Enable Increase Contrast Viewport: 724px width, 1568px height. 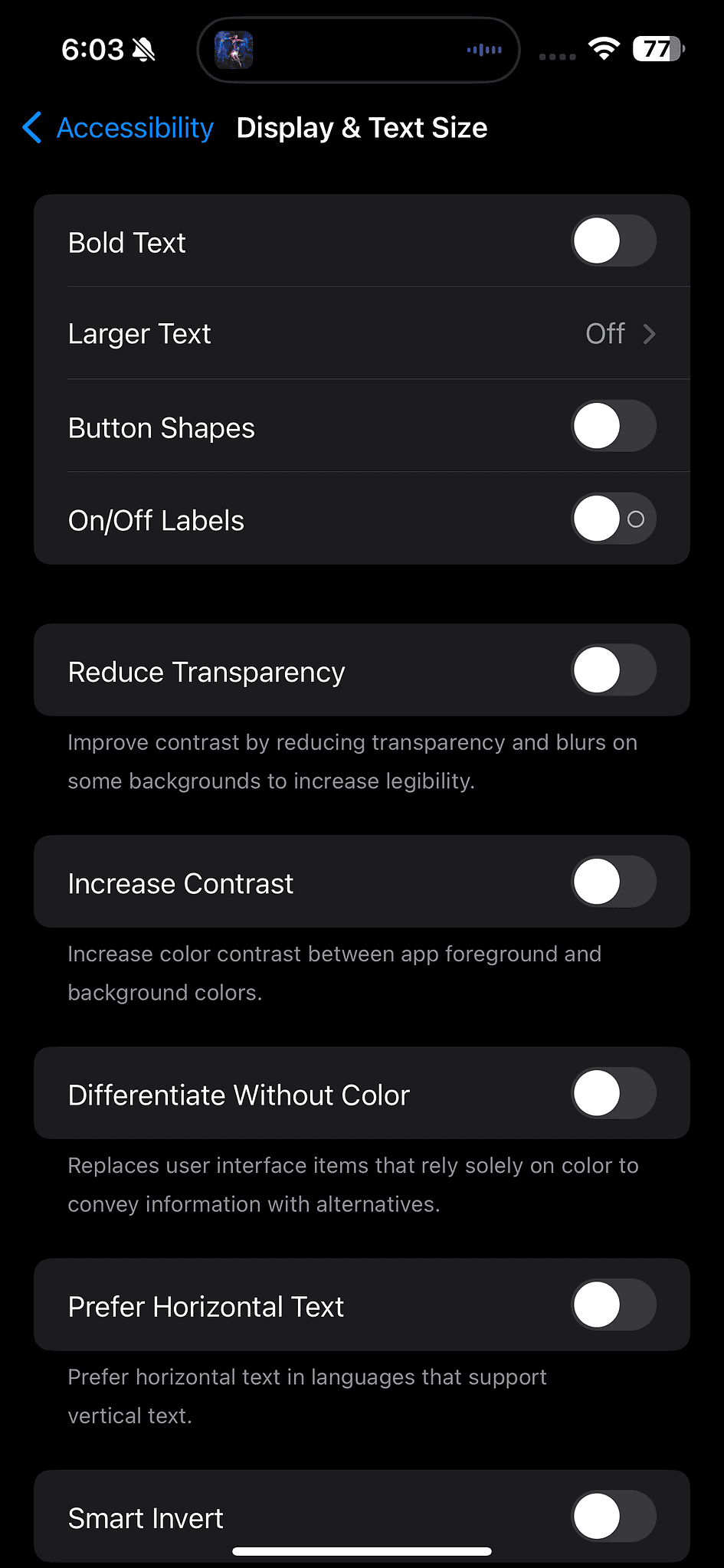pyautogui.click(x=613, y=882)
